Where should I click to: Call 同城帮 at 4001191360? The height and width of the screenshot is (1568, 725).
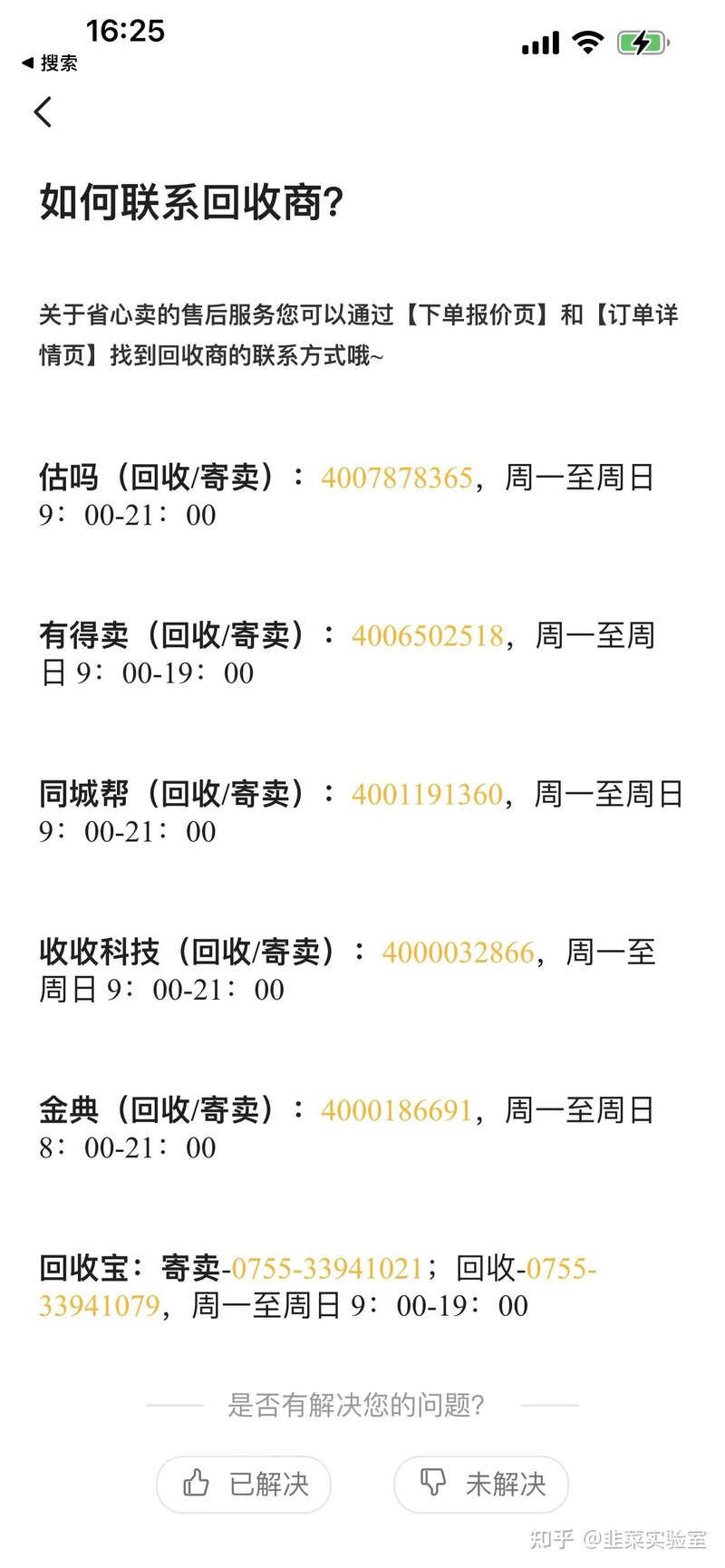pyautogui.click(x=427, y=794)
